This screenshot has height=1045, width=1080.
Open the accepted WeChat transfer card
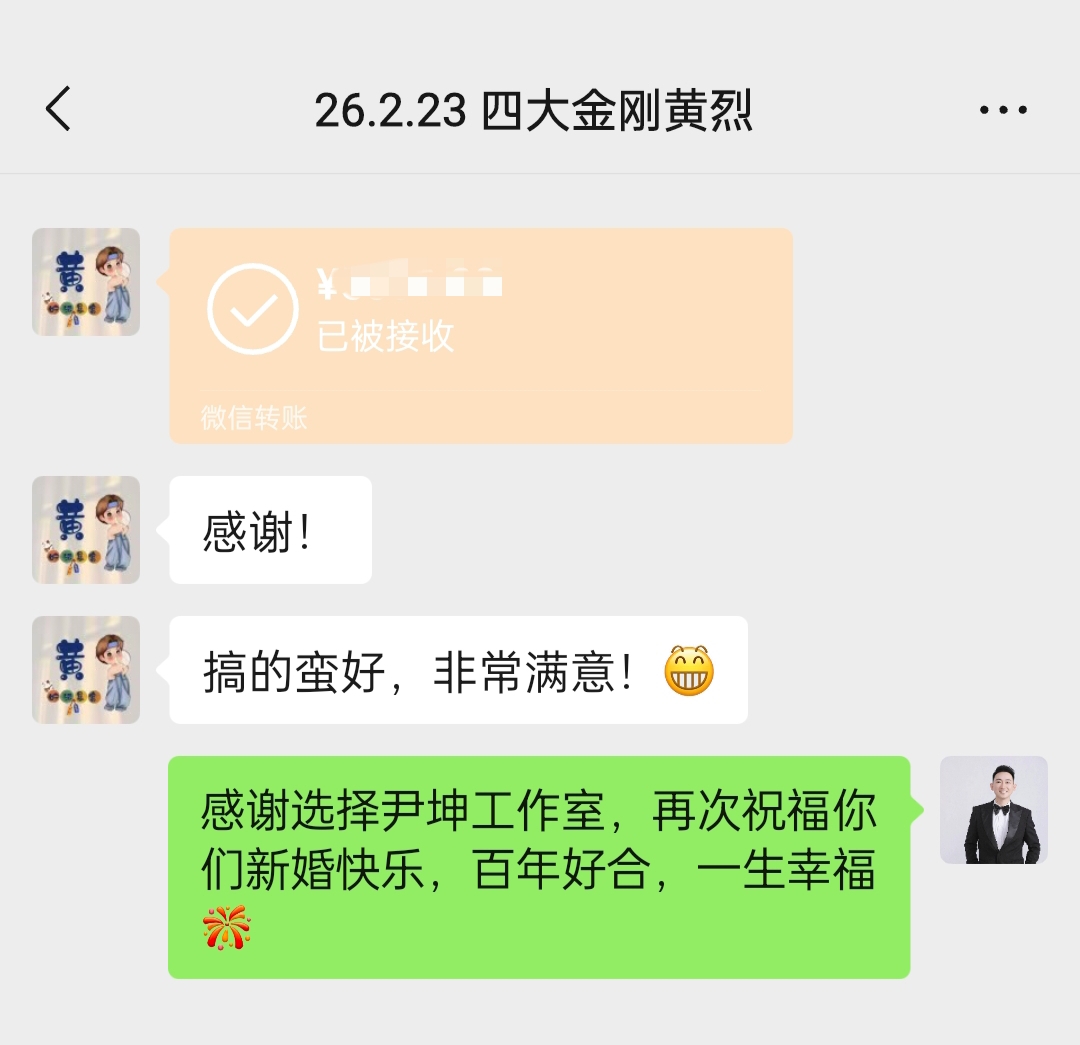tap(481, 335)
